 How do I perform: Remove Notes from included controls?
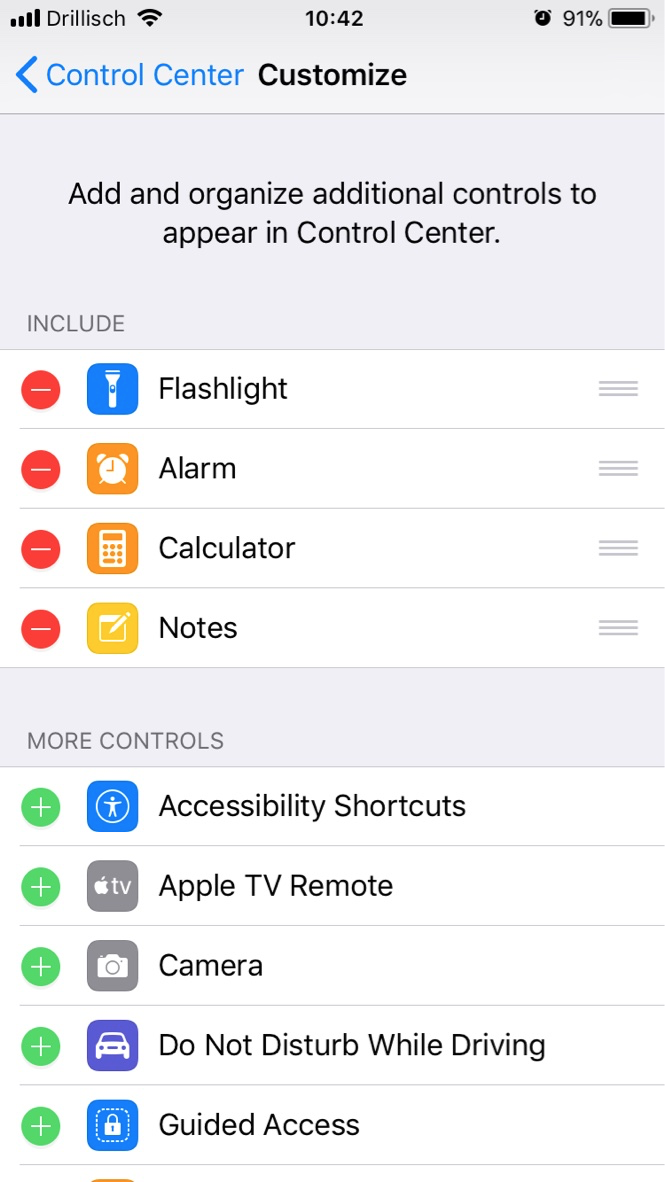41,629
